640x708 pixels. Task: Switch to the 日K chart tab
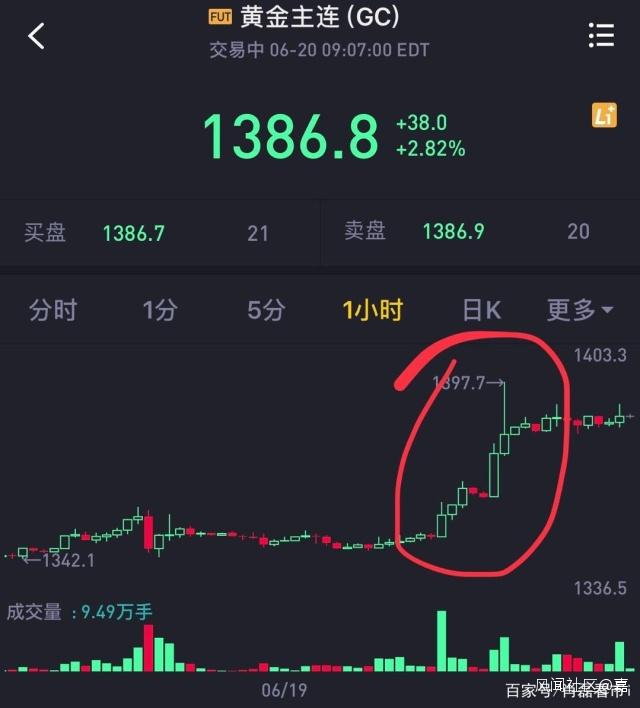pos(481,311)
